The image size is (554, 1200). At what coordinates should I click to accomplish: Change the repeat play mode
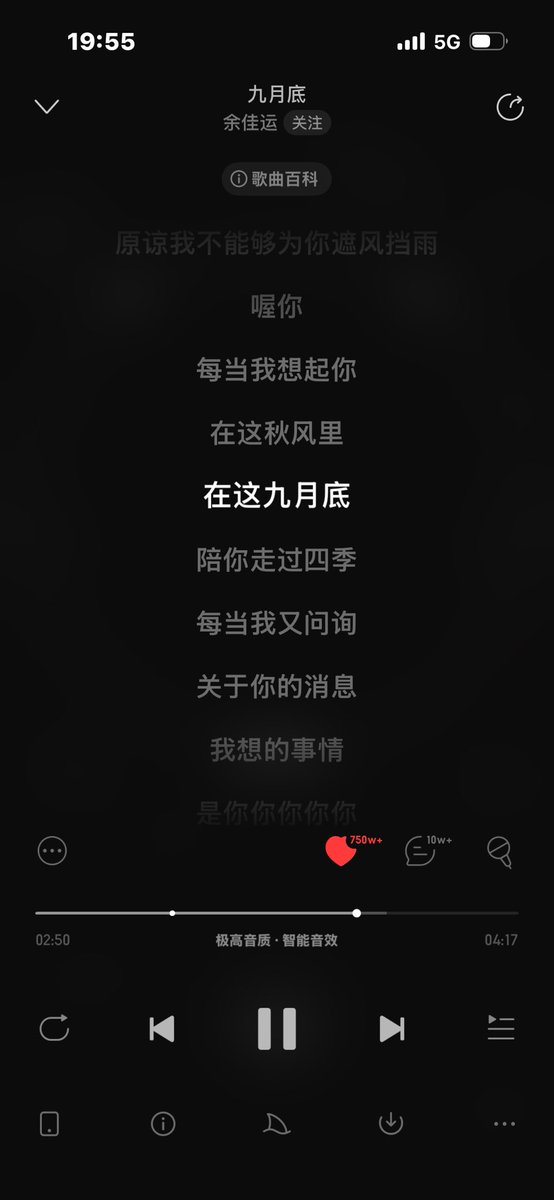tap(54, 1028)
